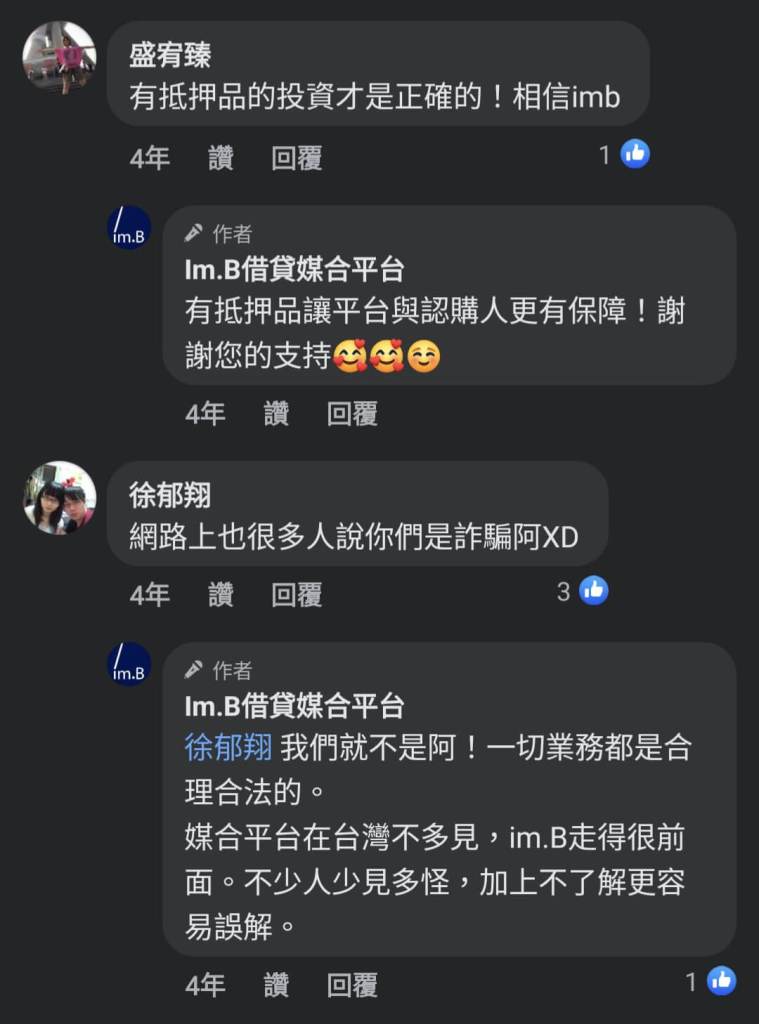Viewport: 759px width, 1024px height.
Task: Reply to 徐郁翔's comment
Action: [297, 594]
